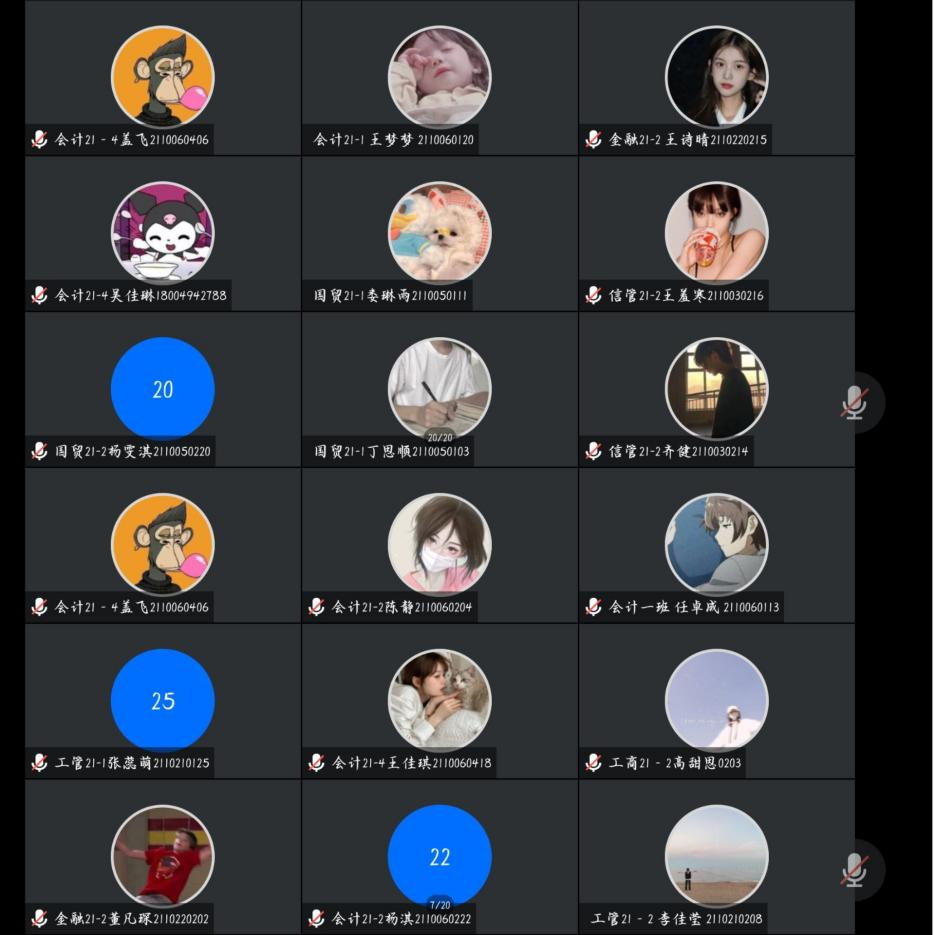Open participant tile ending 2110220202

tap(162, 857)
